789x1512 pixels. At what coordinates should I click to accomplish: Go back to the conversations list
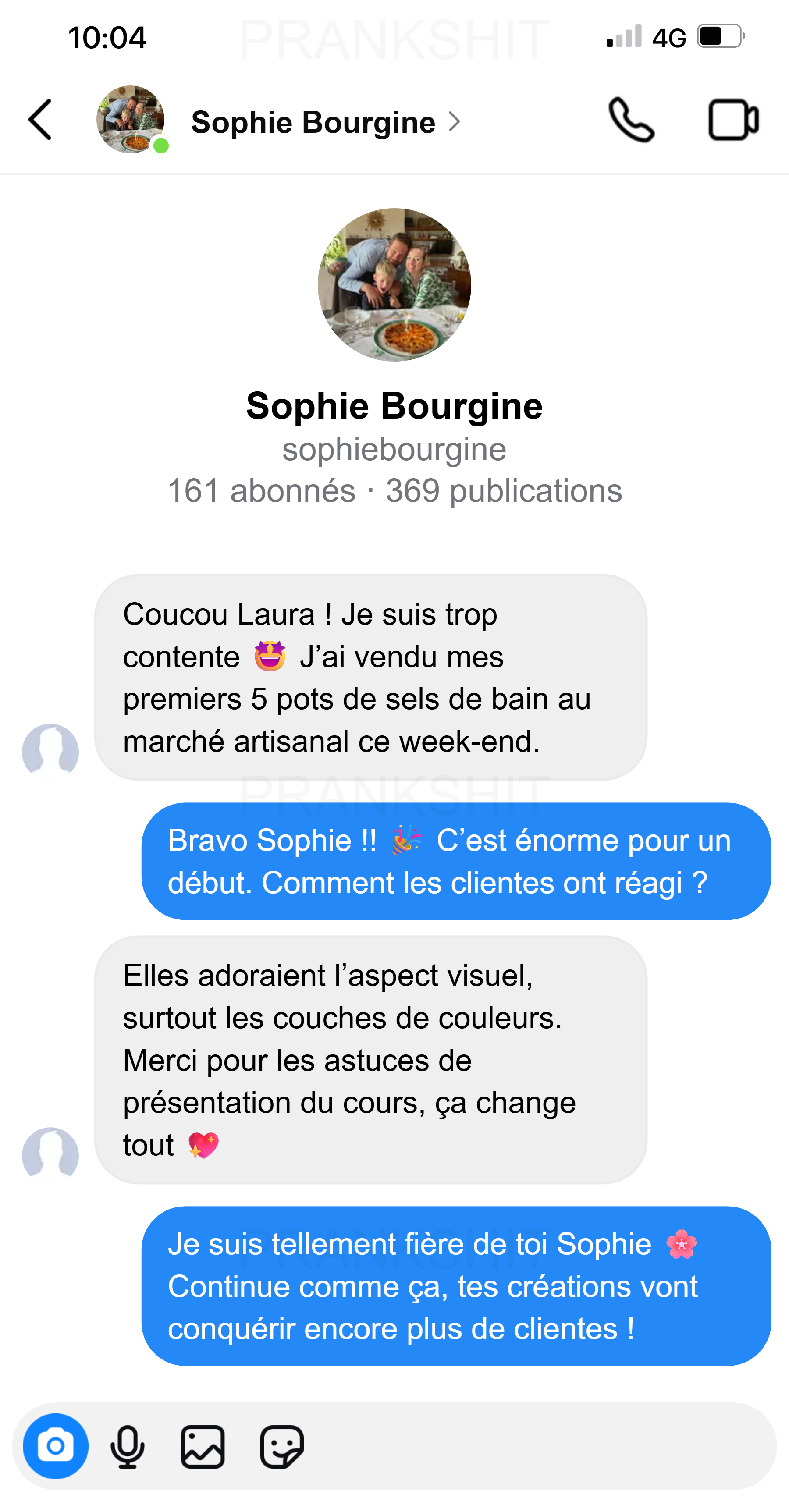click(x=40, y=120)
